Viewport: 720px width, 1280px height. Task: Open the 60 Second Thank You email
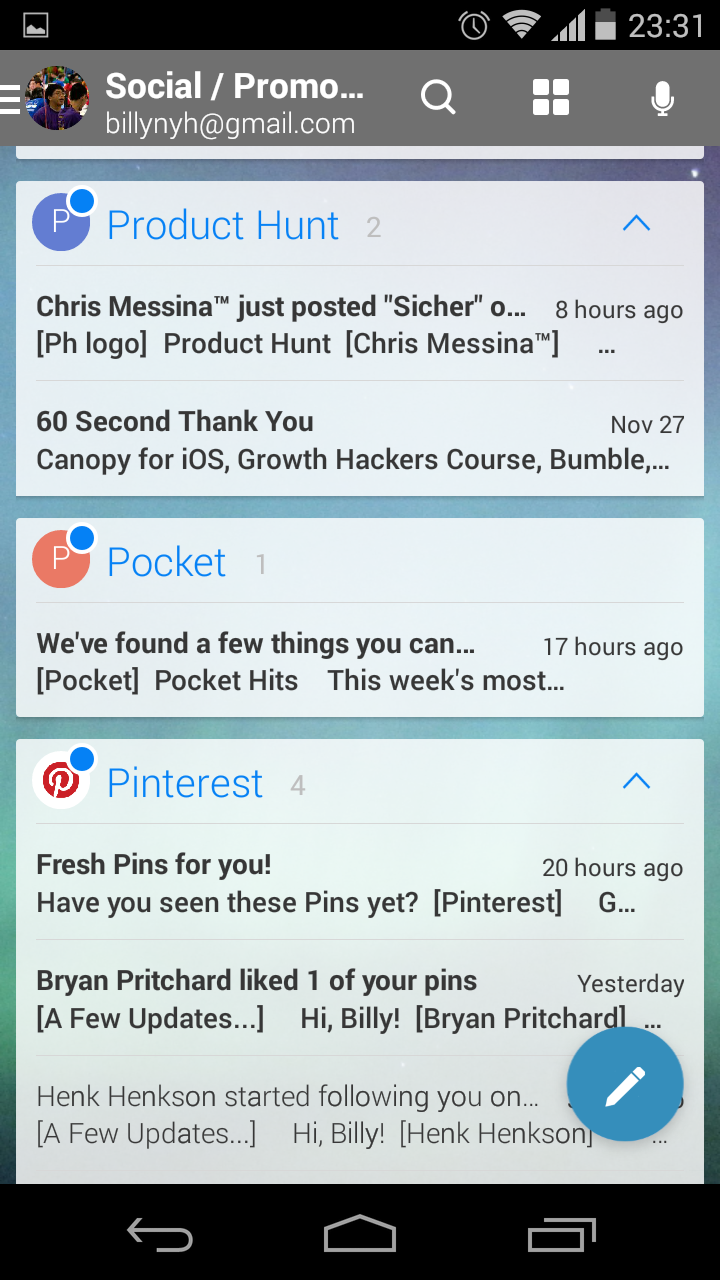click(x=360, y=440)
